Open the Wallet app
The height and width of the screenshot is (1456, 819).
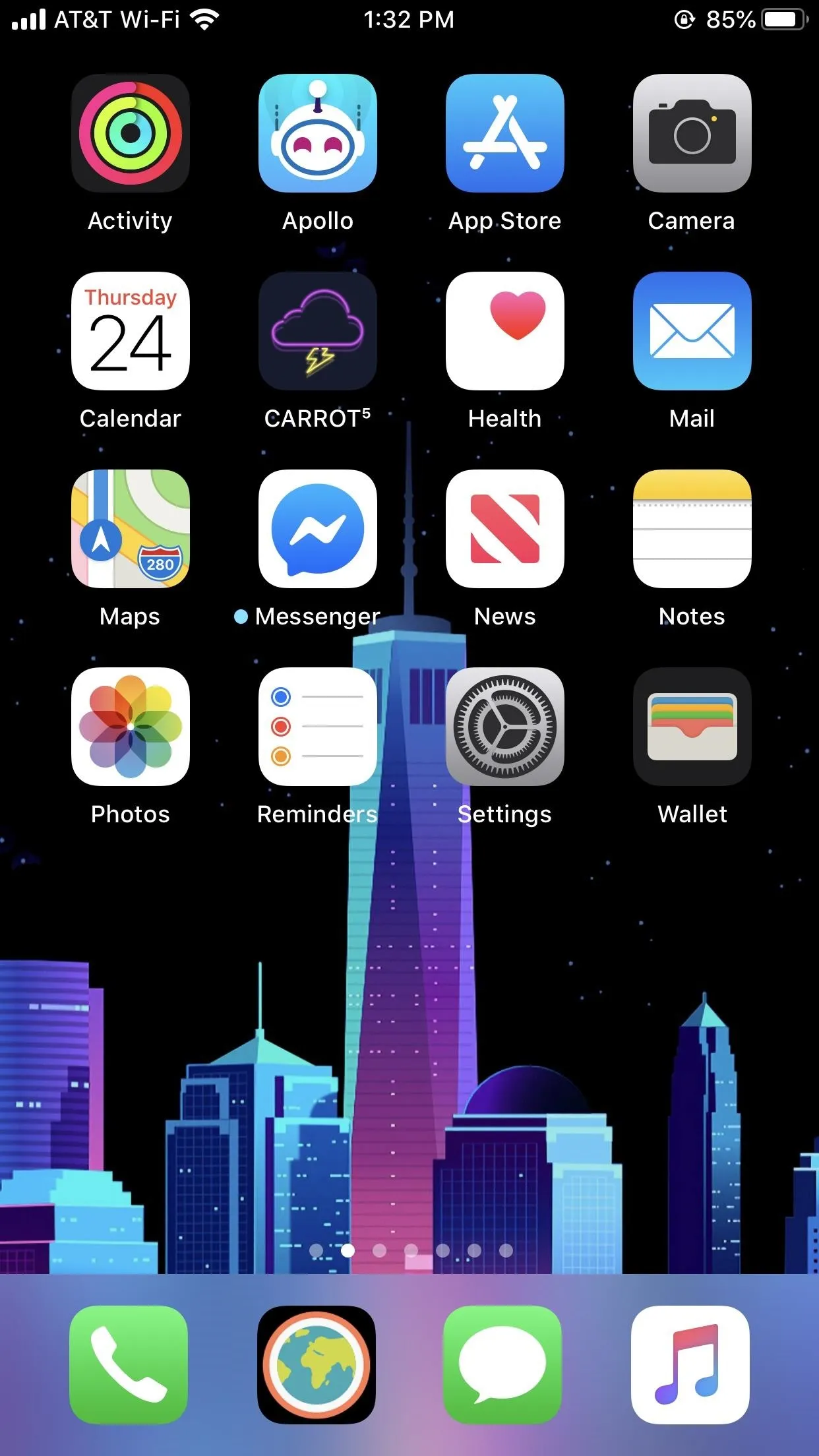point(692,727)
